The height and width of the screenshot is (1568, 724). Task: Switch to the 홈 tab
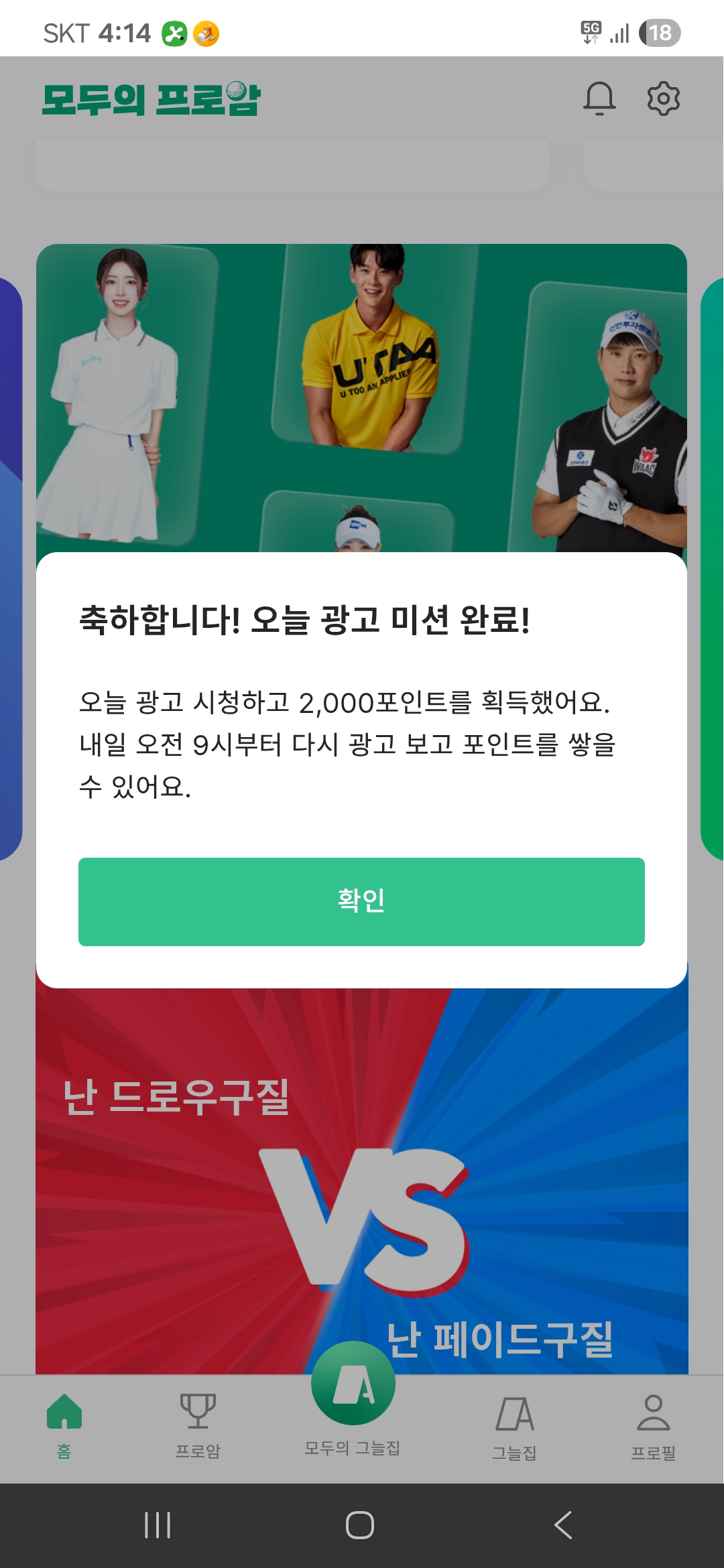click(64, 1424)
